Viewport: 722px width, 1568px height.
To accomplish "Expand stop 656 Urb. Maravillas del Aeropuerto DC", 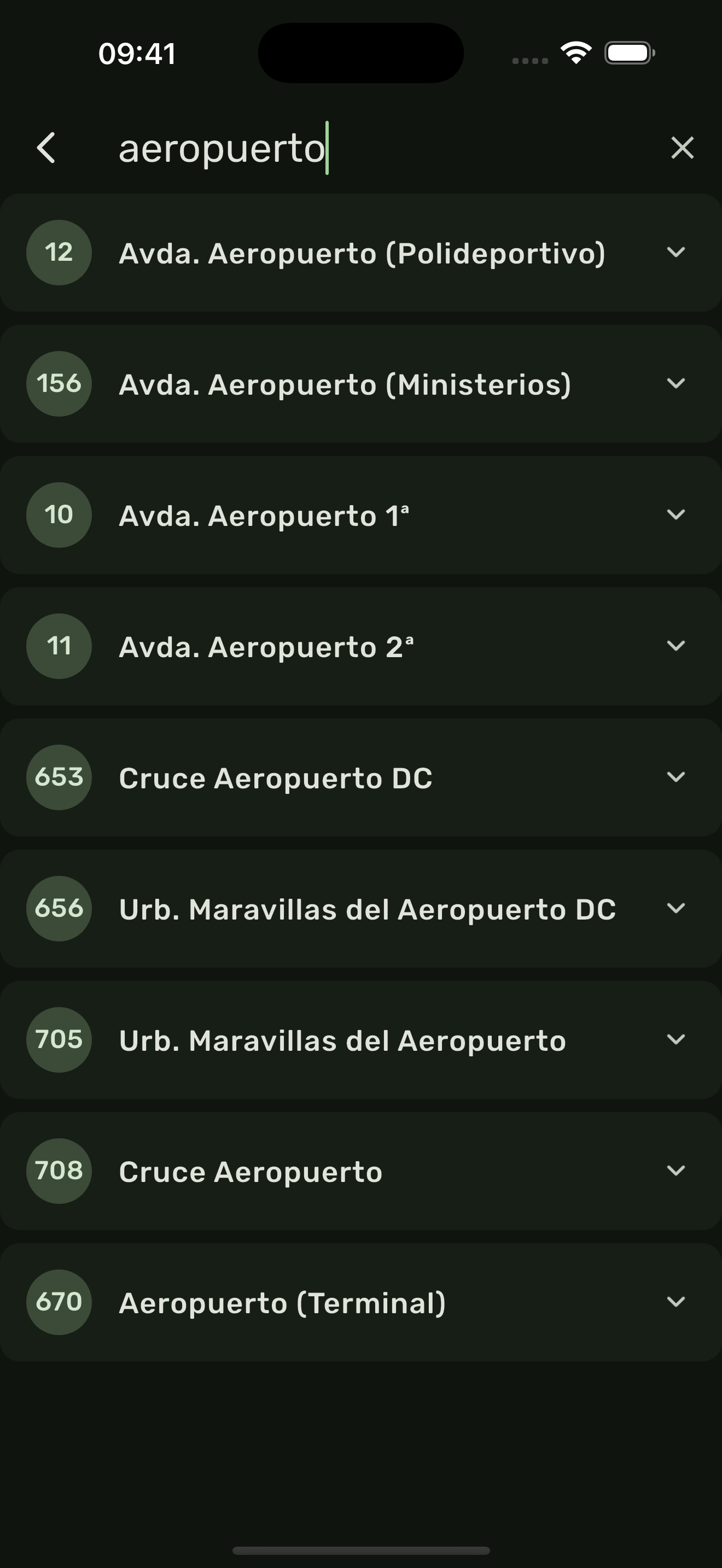I will pyautogui.click(x=676, y=908).
